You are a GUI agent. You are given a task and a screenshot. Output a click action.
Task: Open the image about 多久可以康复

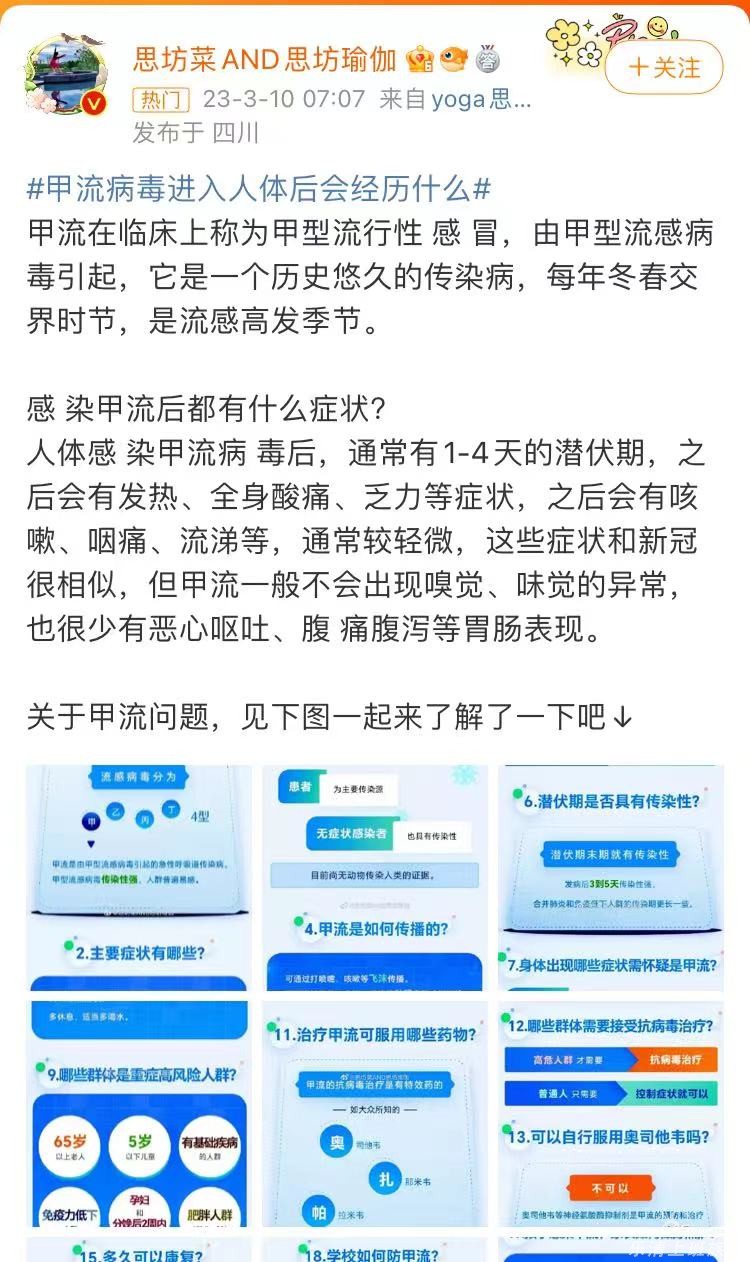click(x=139, y=1250)
